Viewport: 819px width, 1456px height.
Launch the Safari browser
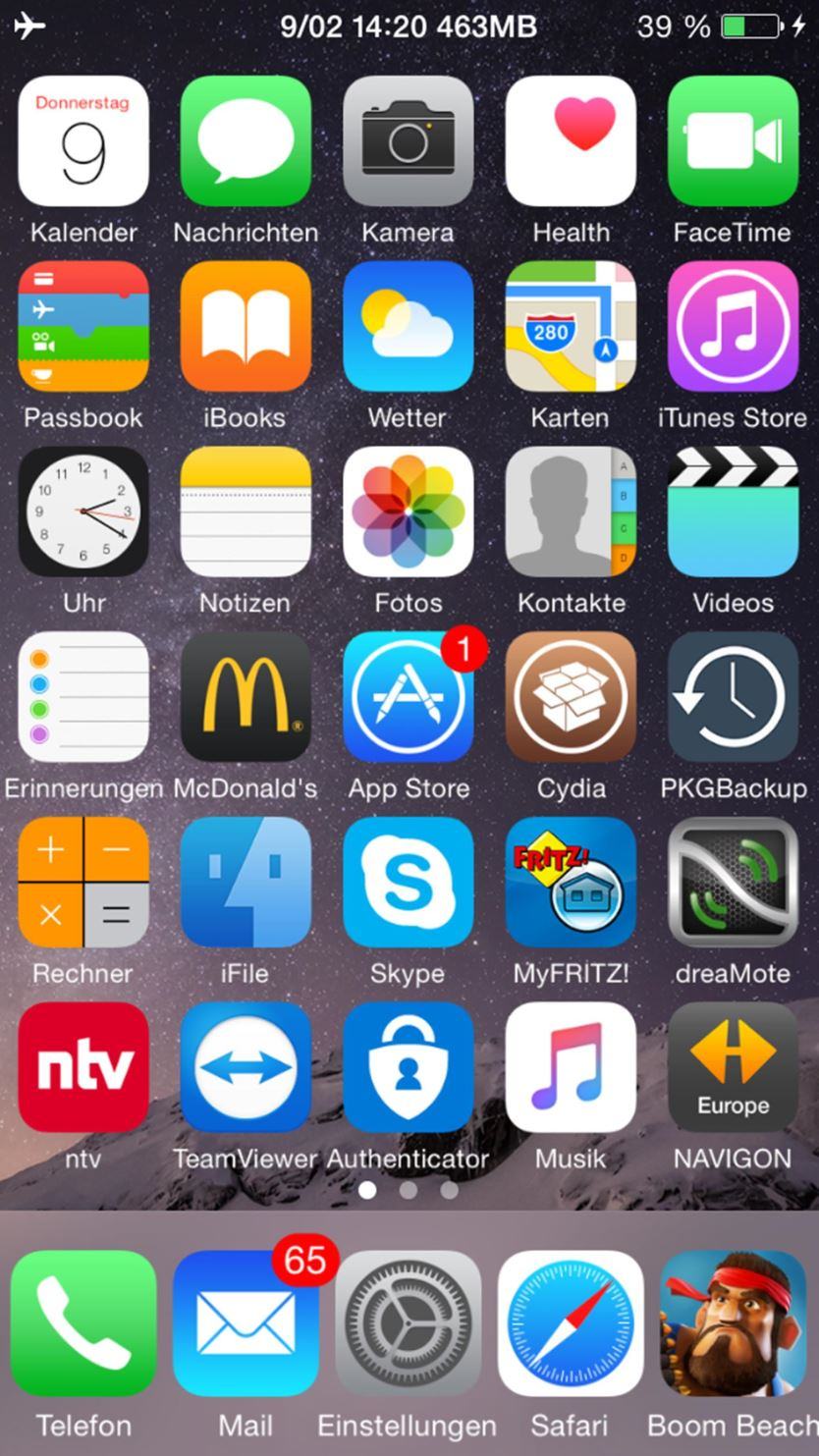coord(571,1323)
